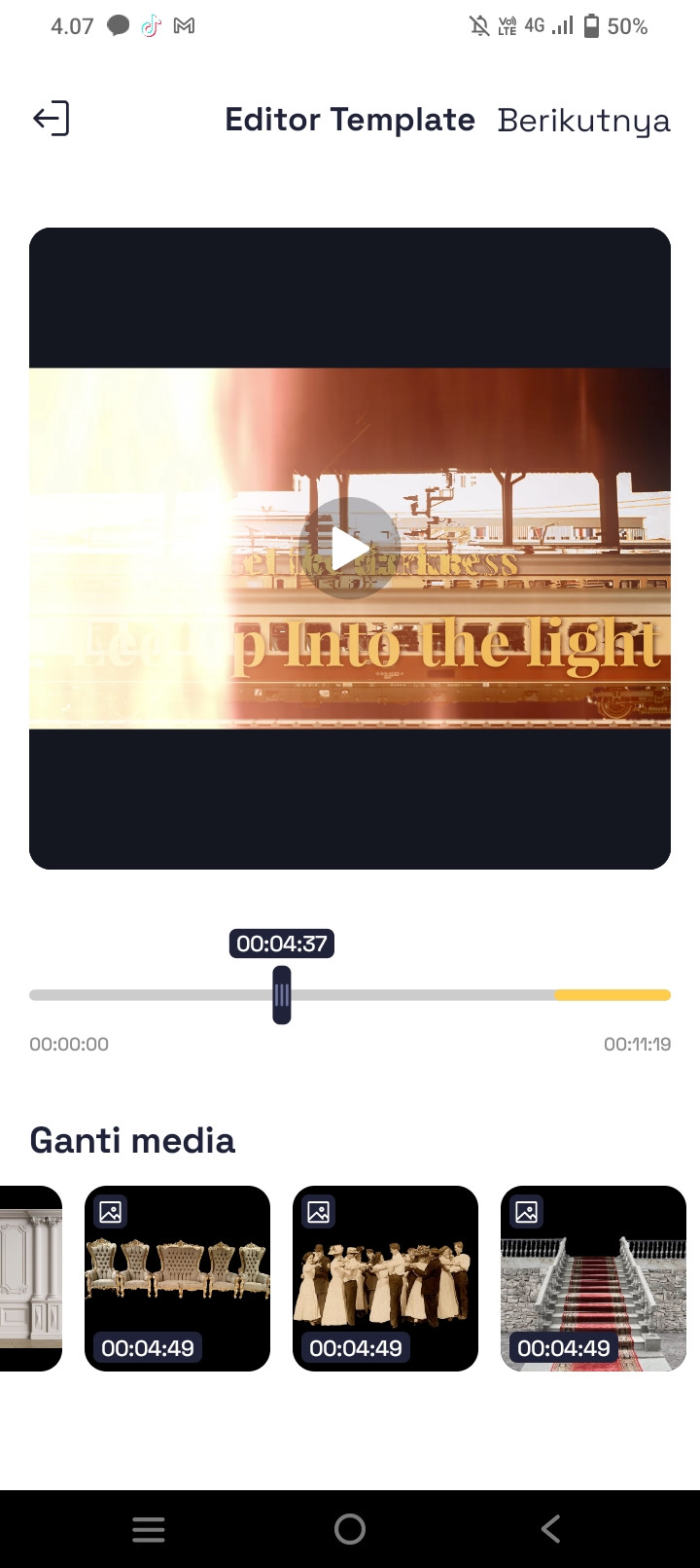Tap the timeline scrubber handle at 00:04:37
700x1568 pixels.
pyautogui.click(x=282, y=994)
